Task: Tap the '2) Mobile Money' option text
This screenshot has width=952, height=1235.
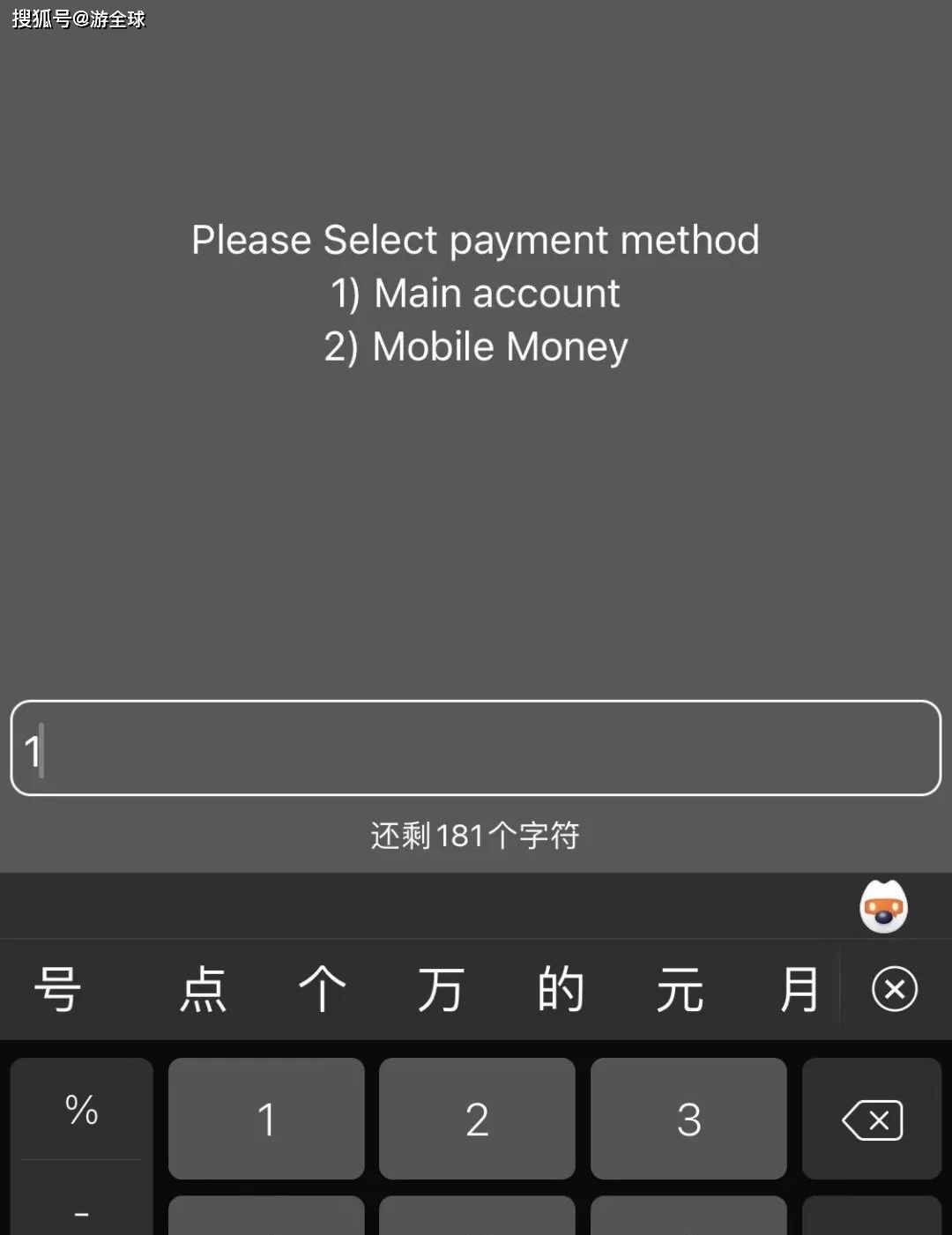Action: (x=476, y=346)
